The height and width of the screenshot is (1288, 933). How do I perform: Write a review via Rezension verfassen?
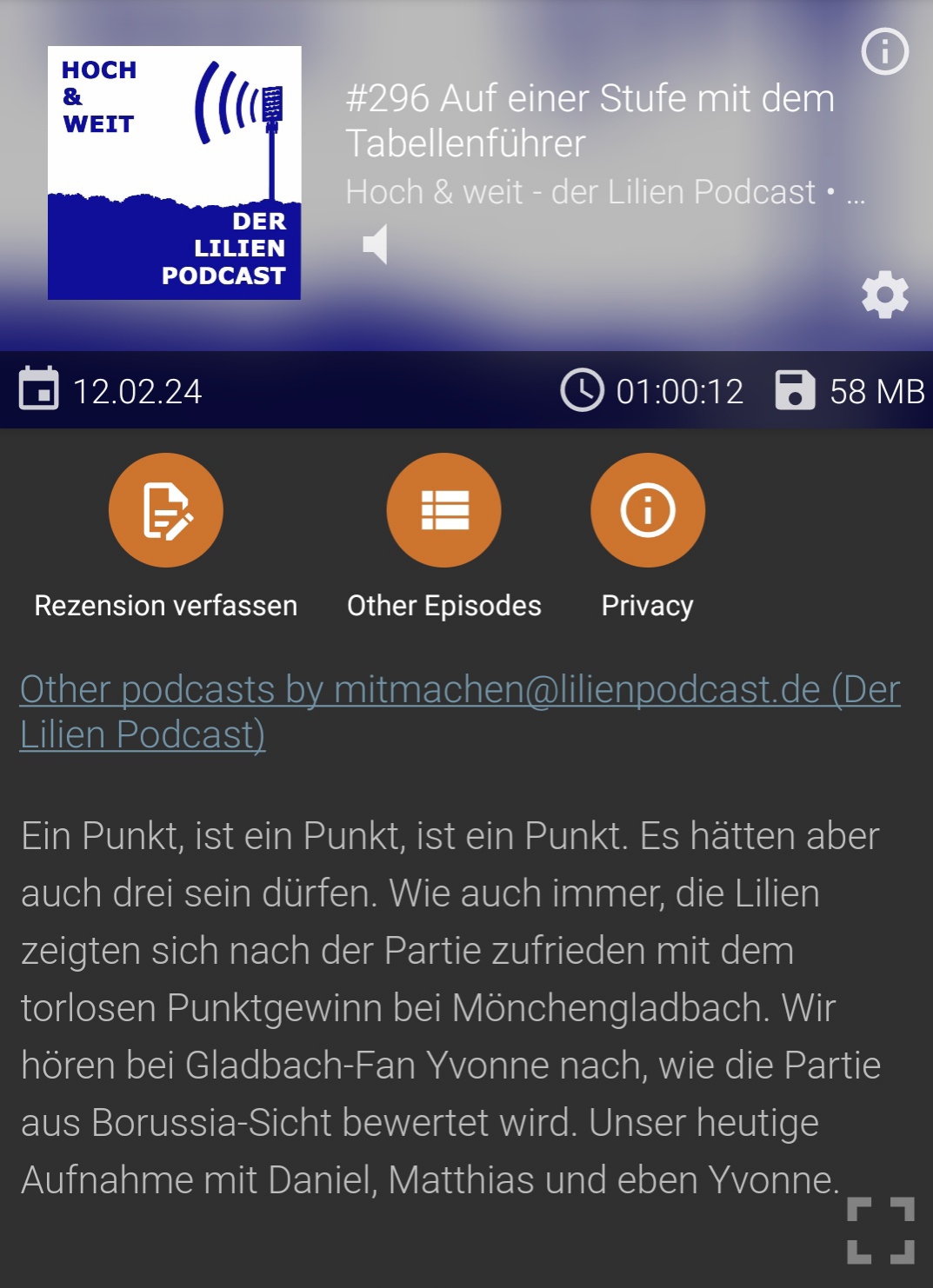click(165, 510)
